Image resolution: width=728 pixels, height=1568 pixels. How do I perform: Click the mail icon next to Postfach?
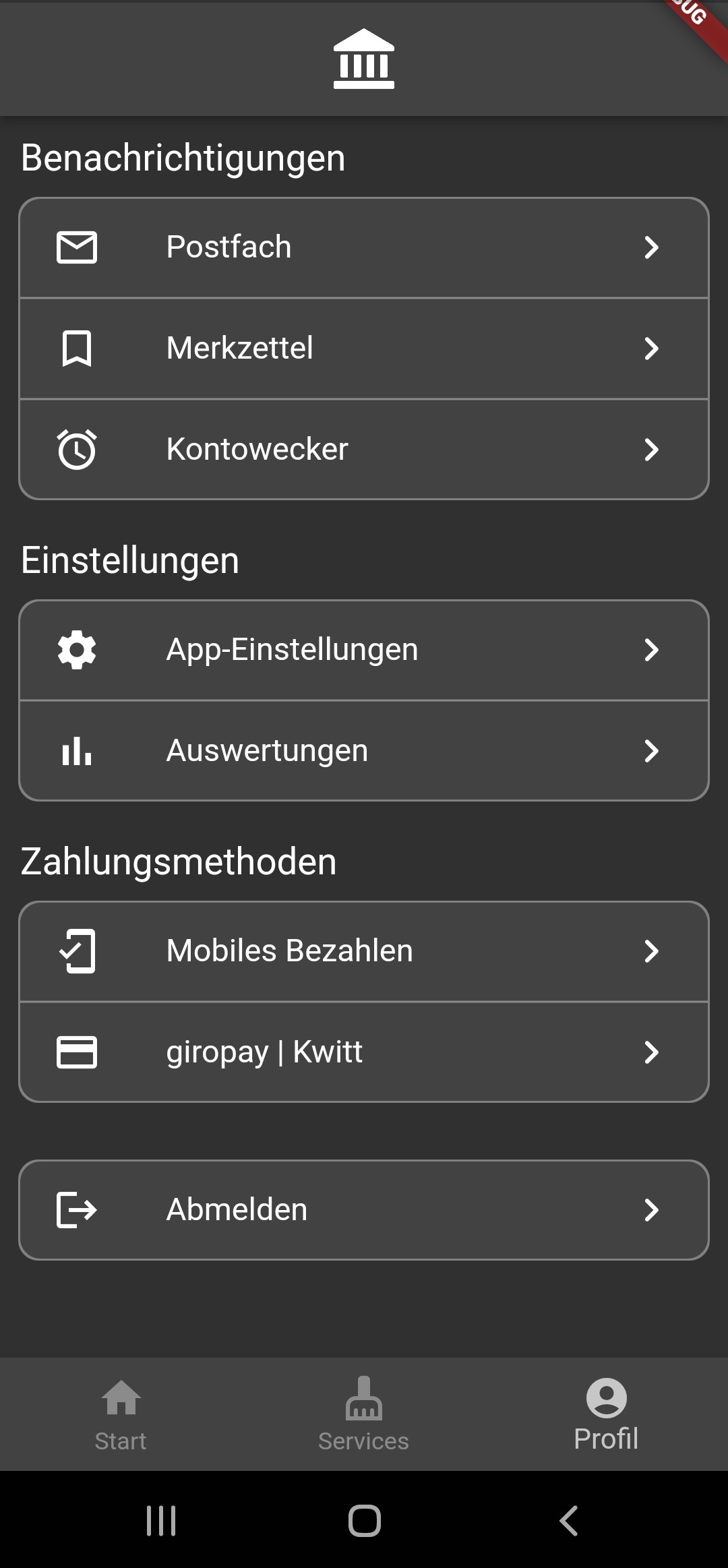78,247
